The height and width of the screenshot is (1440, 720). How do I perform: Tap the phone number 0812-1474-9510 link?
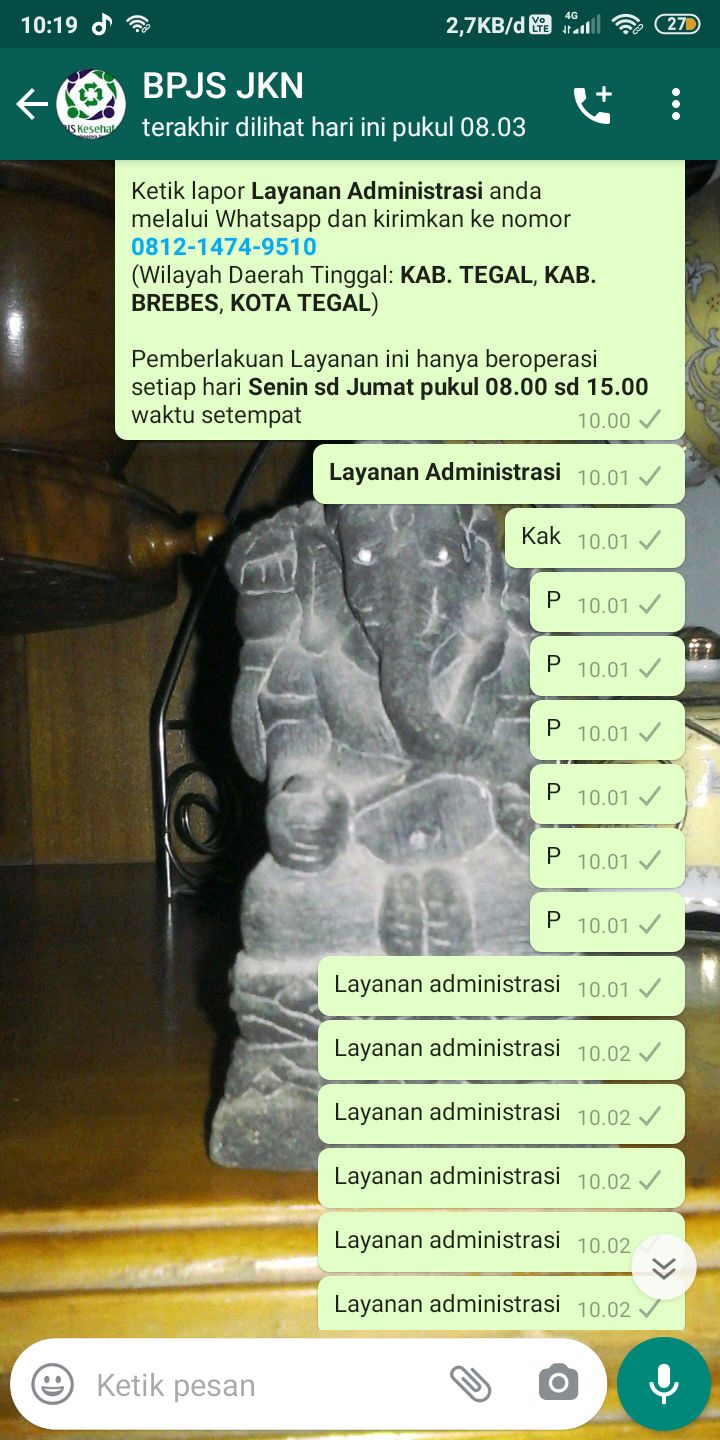tap(224, 247)
